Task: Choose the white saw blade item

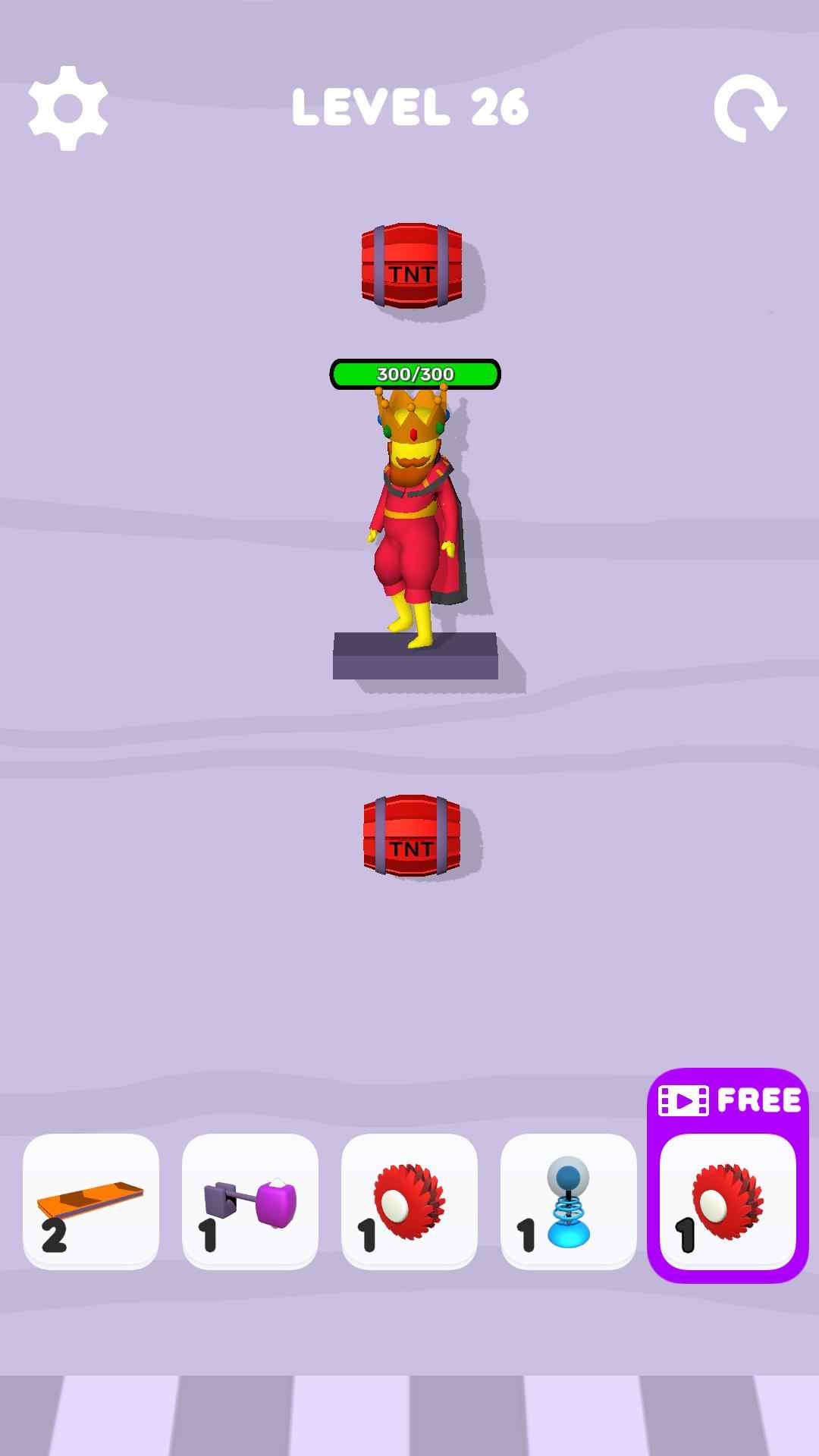Action: 409,1201
